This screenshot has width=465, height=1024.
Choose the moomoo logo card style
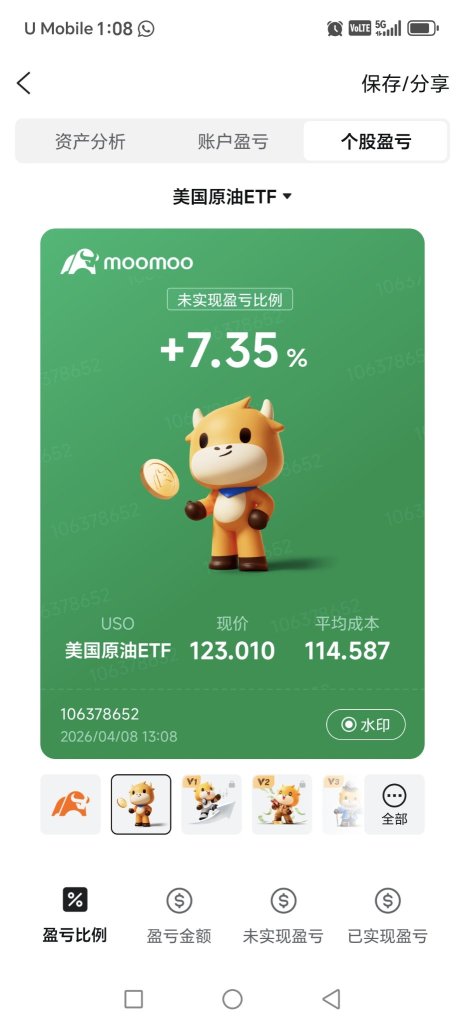point(71,804)
